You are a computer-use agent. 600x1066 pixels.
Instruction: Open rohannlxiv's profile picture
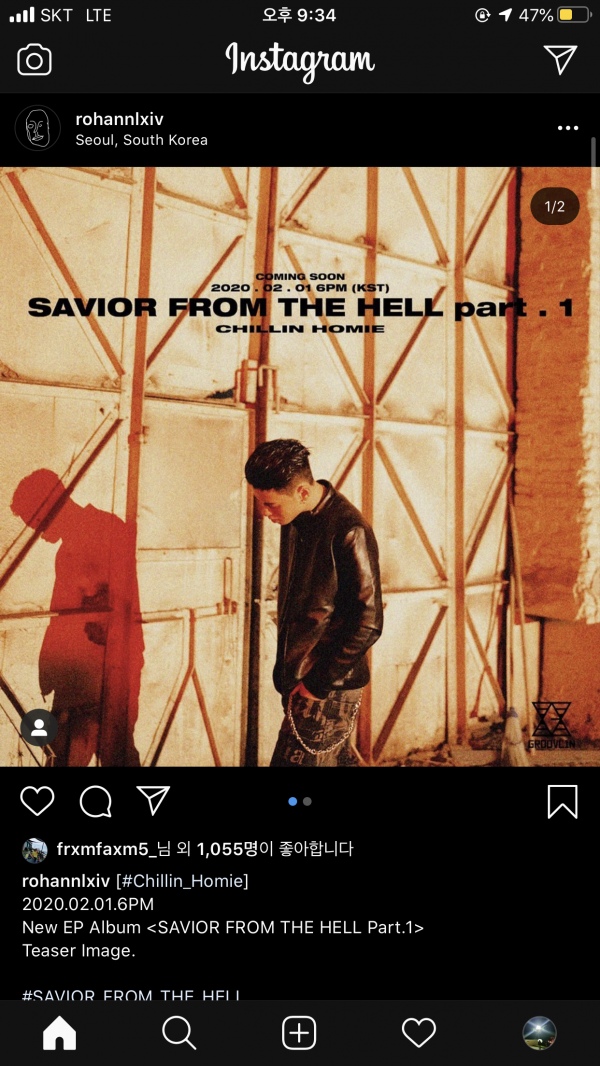(38, 129)
